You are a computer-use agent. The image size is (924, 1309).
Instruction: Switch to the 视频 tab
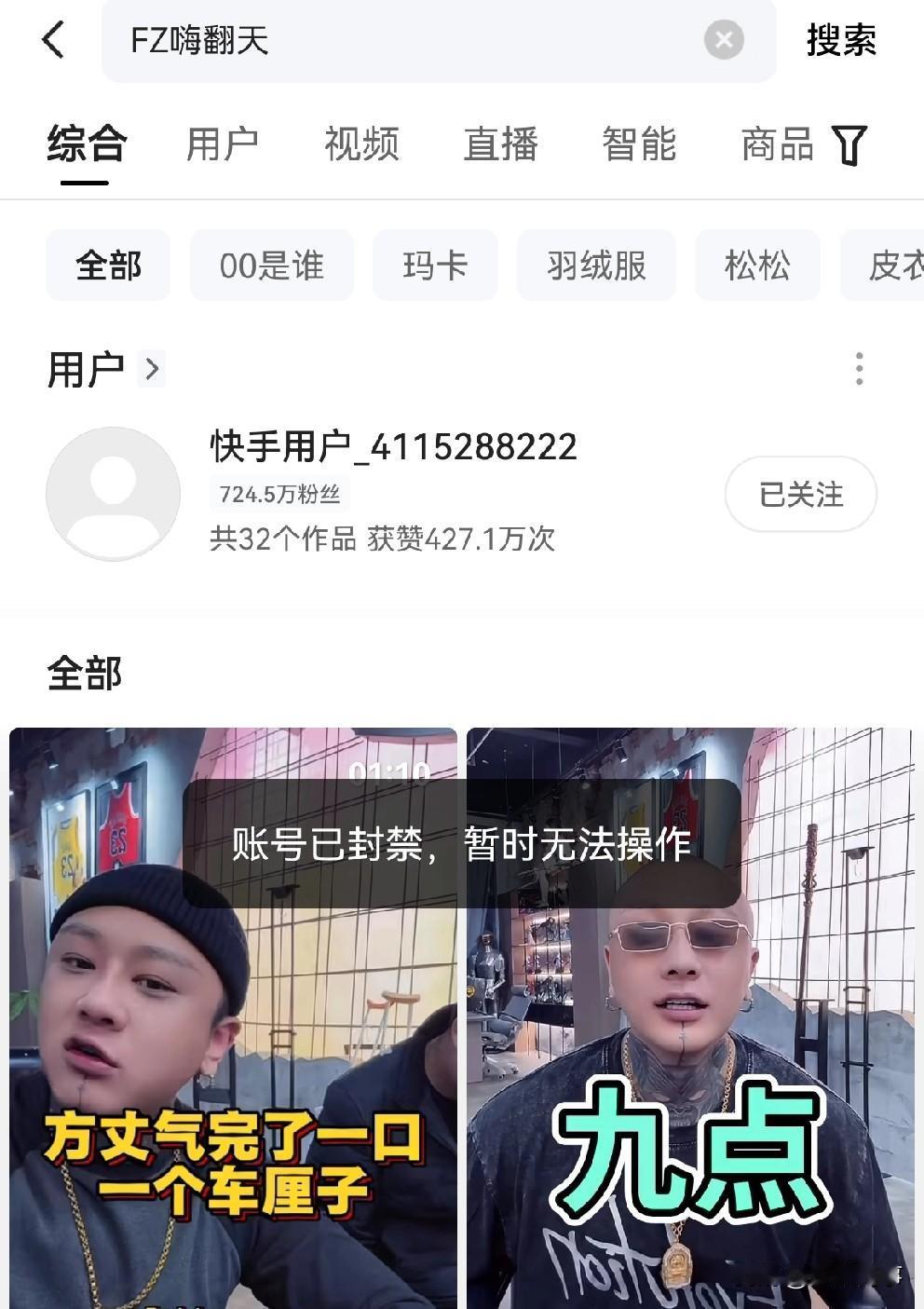[x=361, y=145]
